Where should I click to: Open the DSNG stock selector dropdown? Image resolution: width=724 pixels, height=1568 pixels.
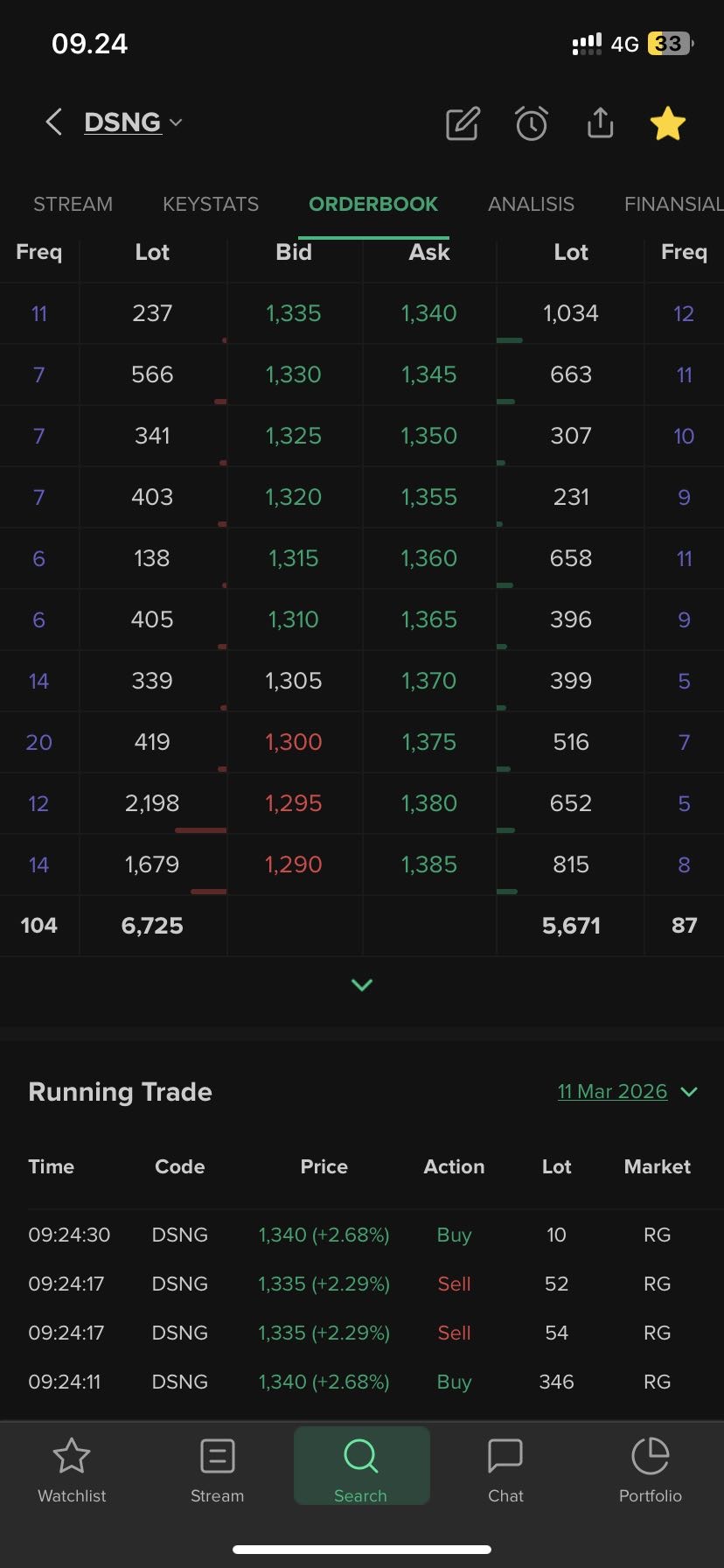(x=133, y=122)
